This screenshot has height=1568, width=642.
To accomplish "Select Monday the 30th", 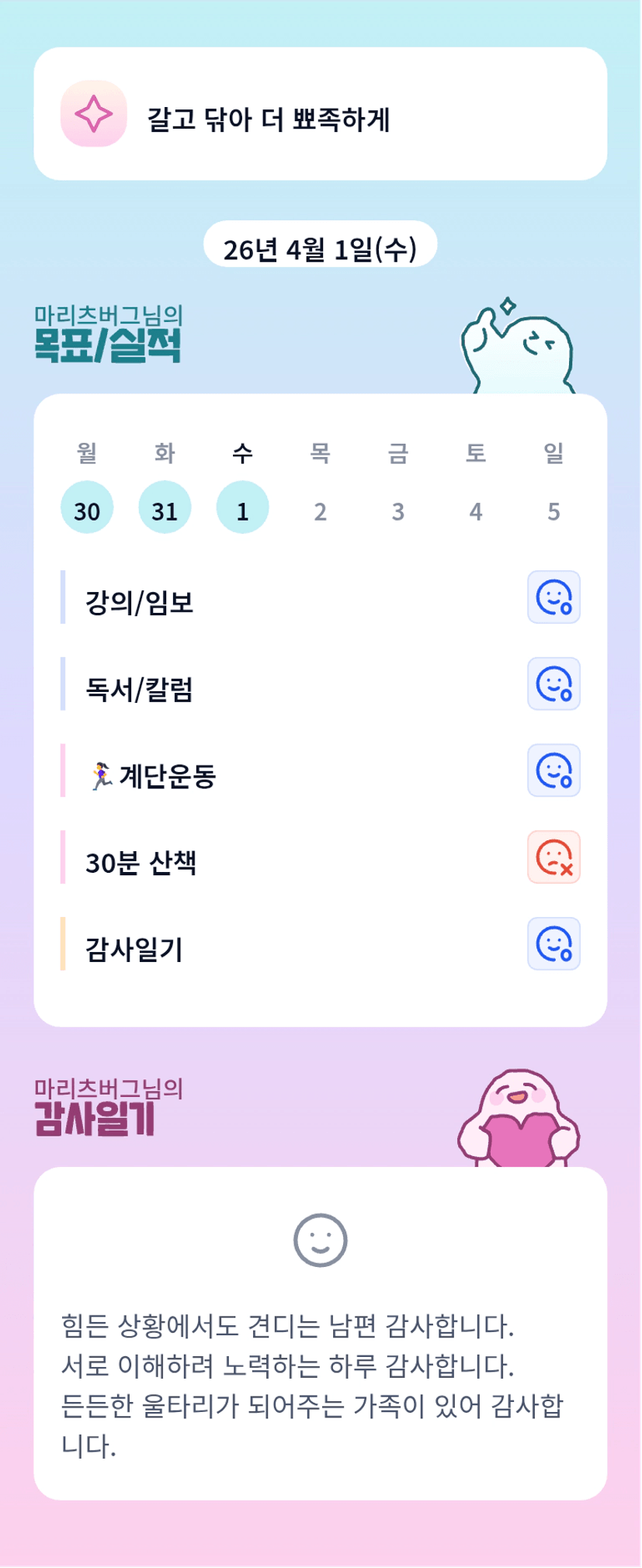I will coord(87,507).
